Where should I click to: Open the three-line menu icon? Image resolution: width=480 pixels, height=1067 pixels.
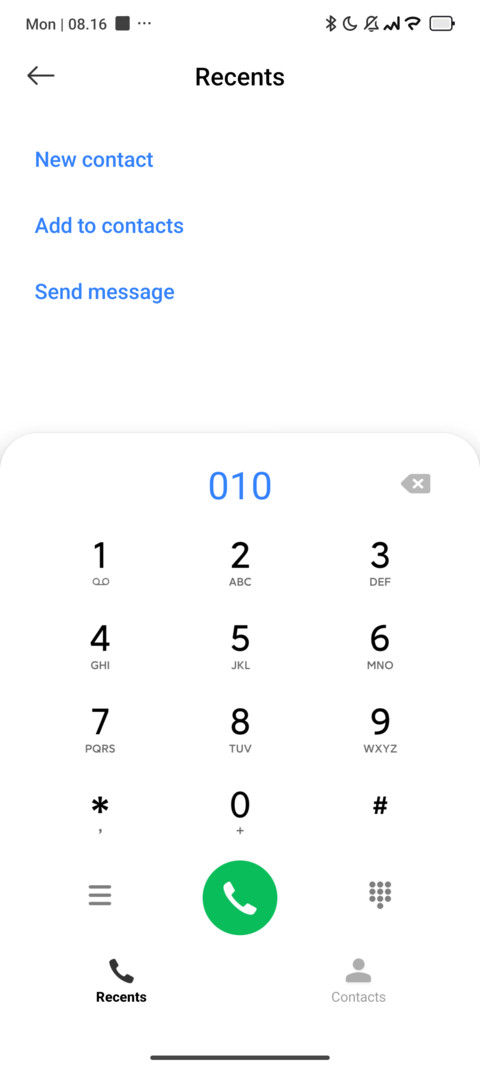coord(100,894)
